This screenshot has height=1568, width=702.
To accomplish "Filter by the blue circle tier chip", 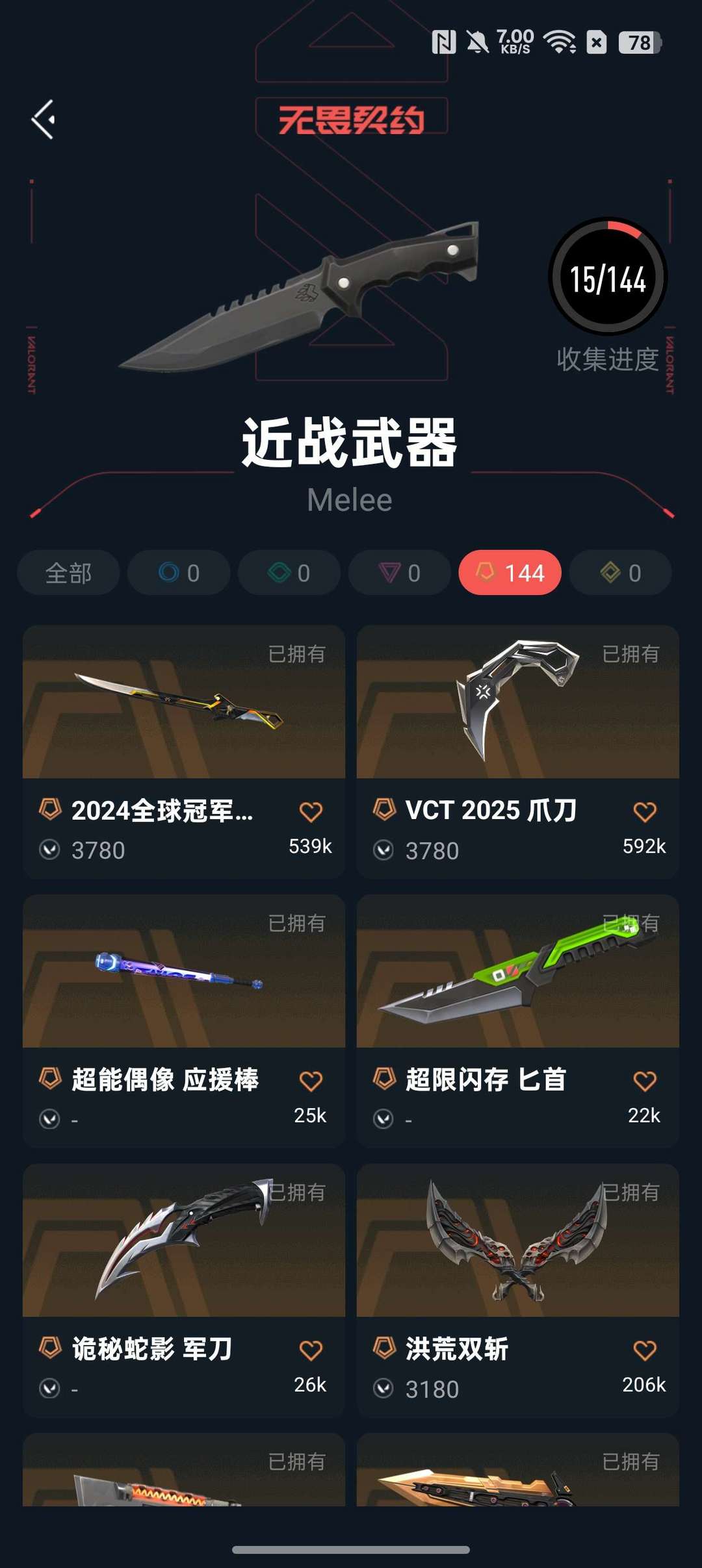I will coord(179,573).
